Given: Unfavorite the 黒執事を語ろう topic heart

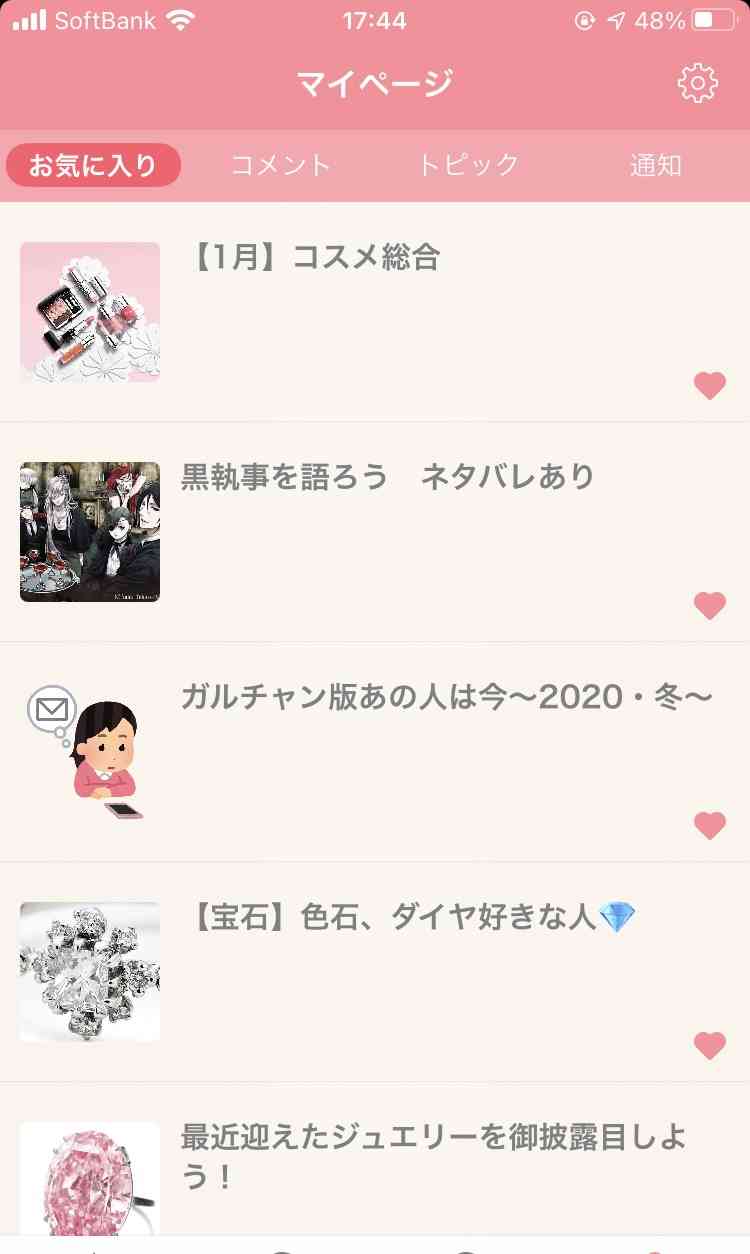Looking at the screenshot, I should pos(710,605).
